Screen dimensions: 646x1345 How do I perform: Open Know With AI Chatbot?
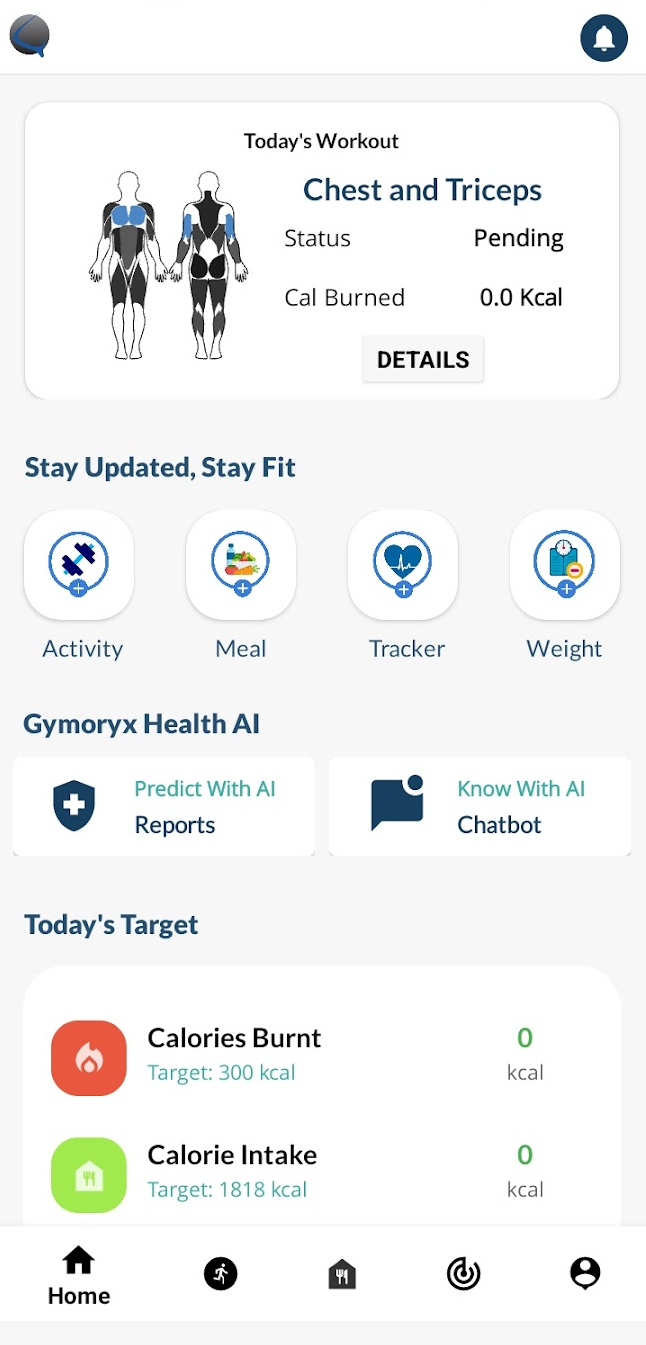click(x=480, y=806)
